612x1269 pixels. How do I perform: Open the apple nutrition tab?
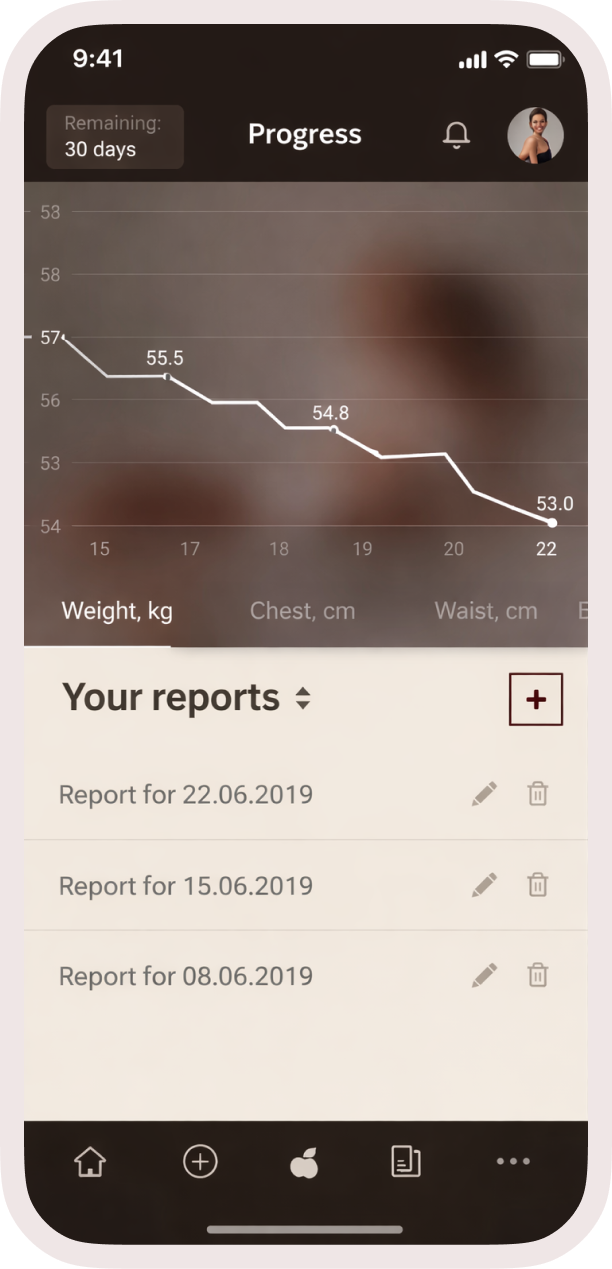point(304,1164)
